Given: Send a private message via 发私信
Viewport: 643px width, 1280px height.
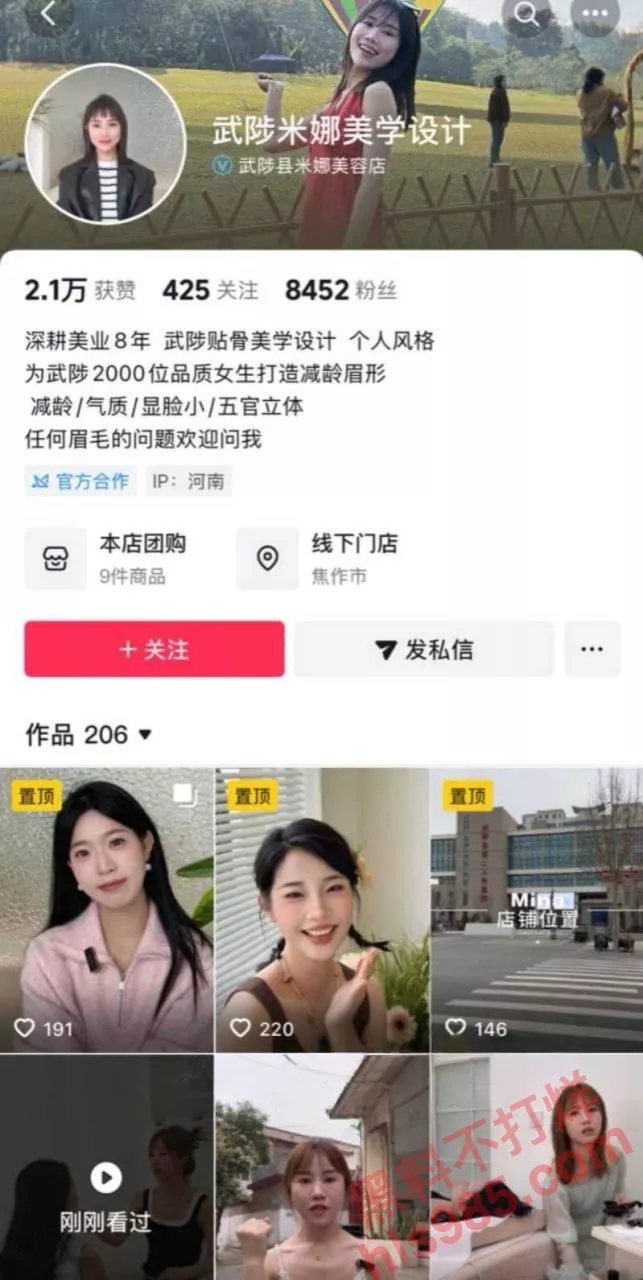Looking at the screenshot, I should pyautogui.click(x=424, y=649).
